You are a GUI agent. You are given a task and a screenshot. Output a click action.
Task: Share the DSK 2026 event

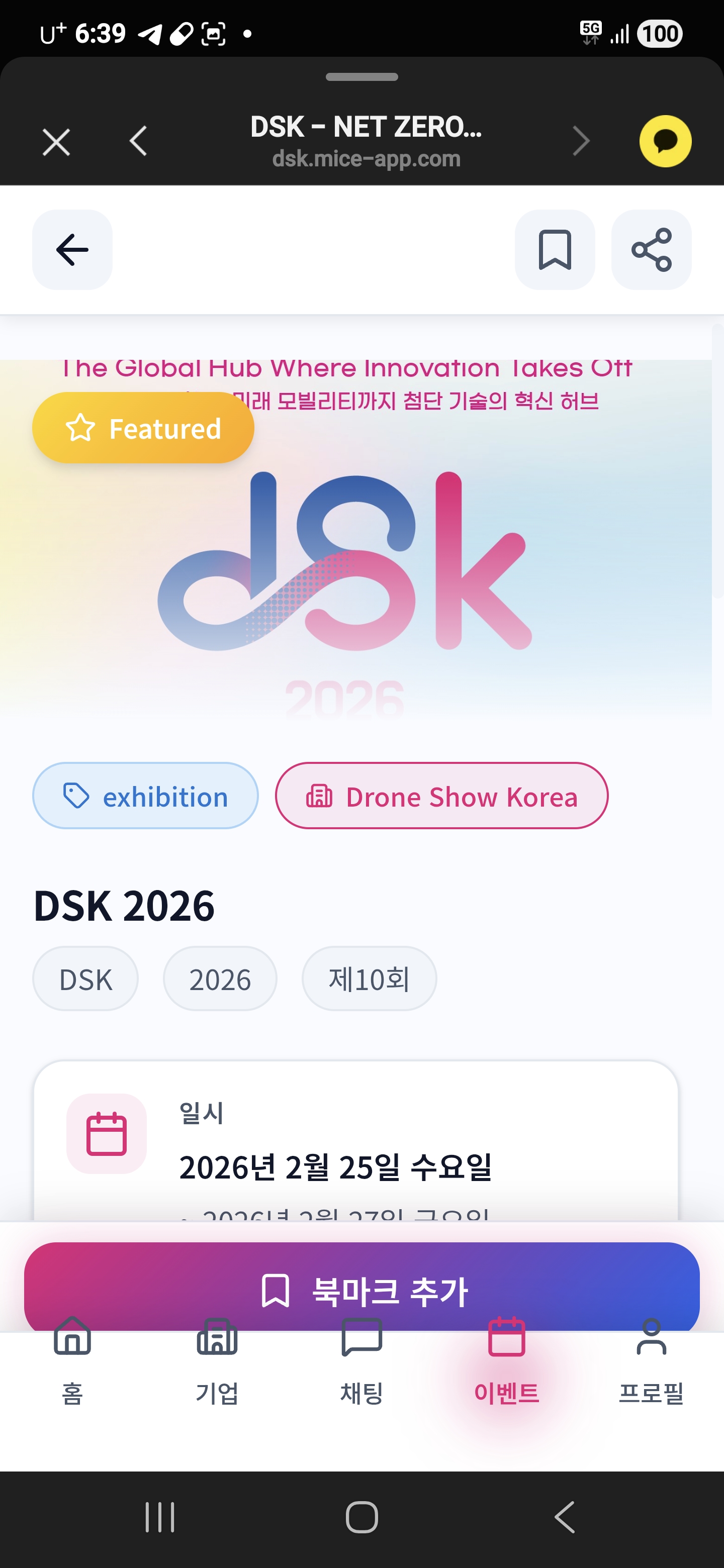(651, 250)
